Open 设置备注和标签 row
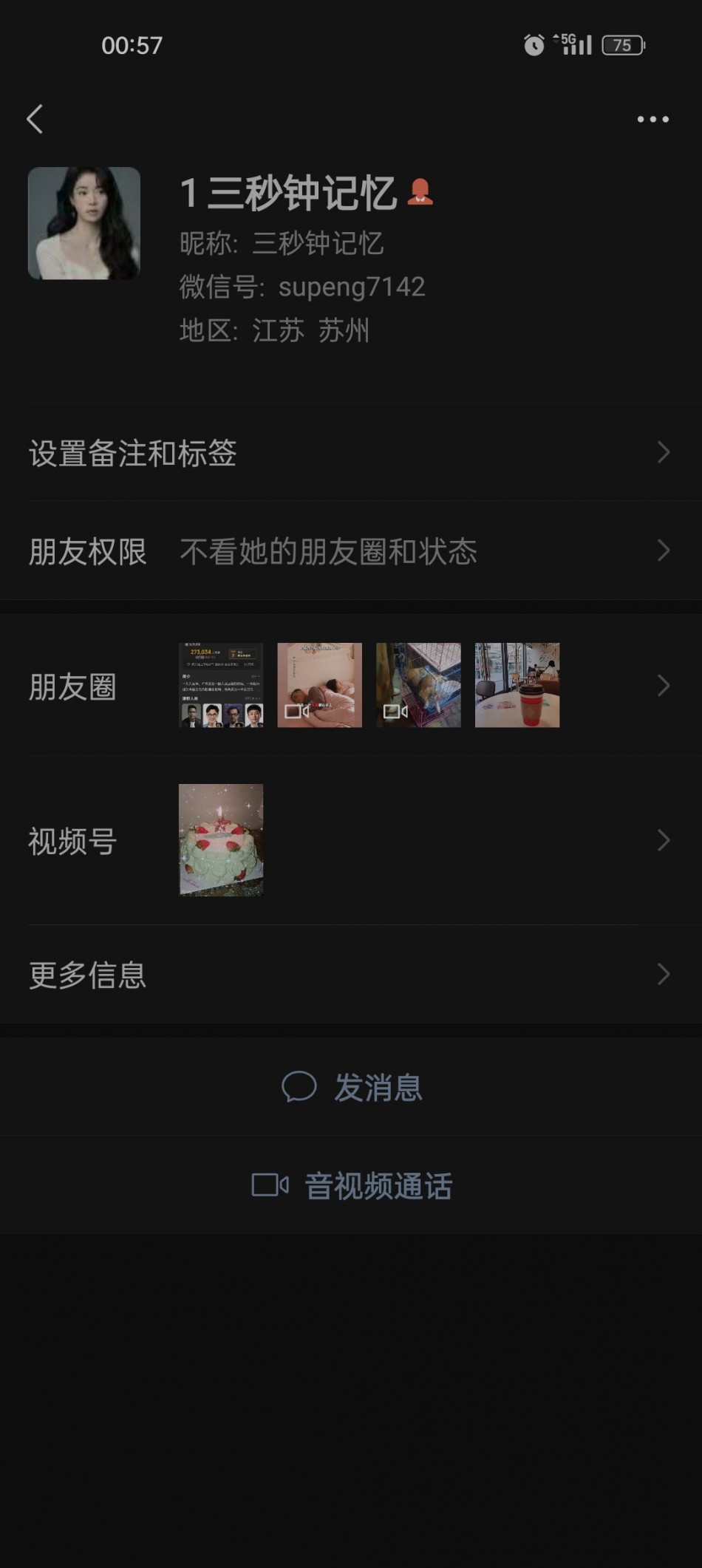The height and width of the screenshot is (1568, 702). tap(351, 453)
